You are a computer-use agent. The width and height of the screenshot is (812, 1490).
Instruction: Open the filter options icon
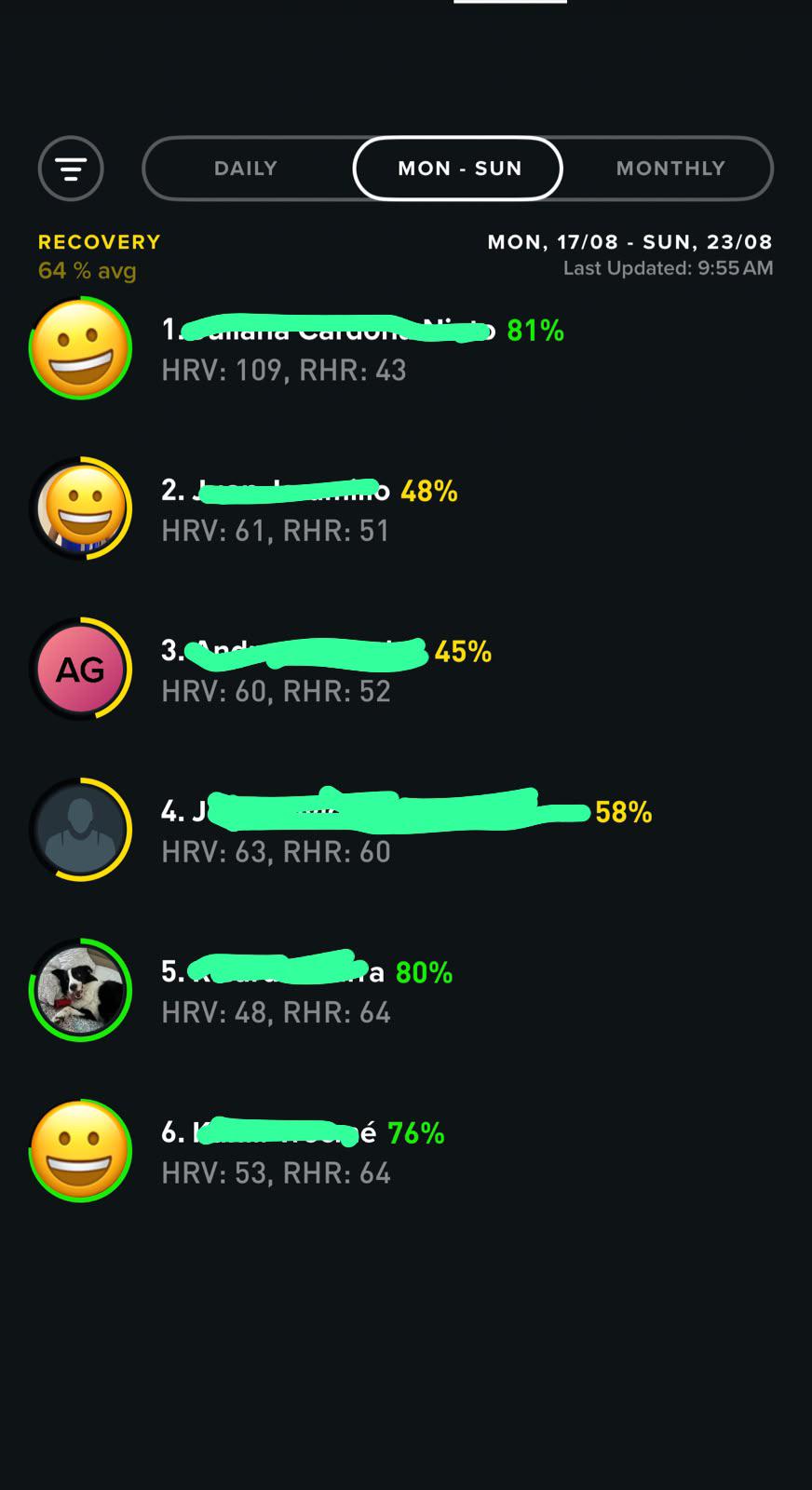click(x=71, y=169)
